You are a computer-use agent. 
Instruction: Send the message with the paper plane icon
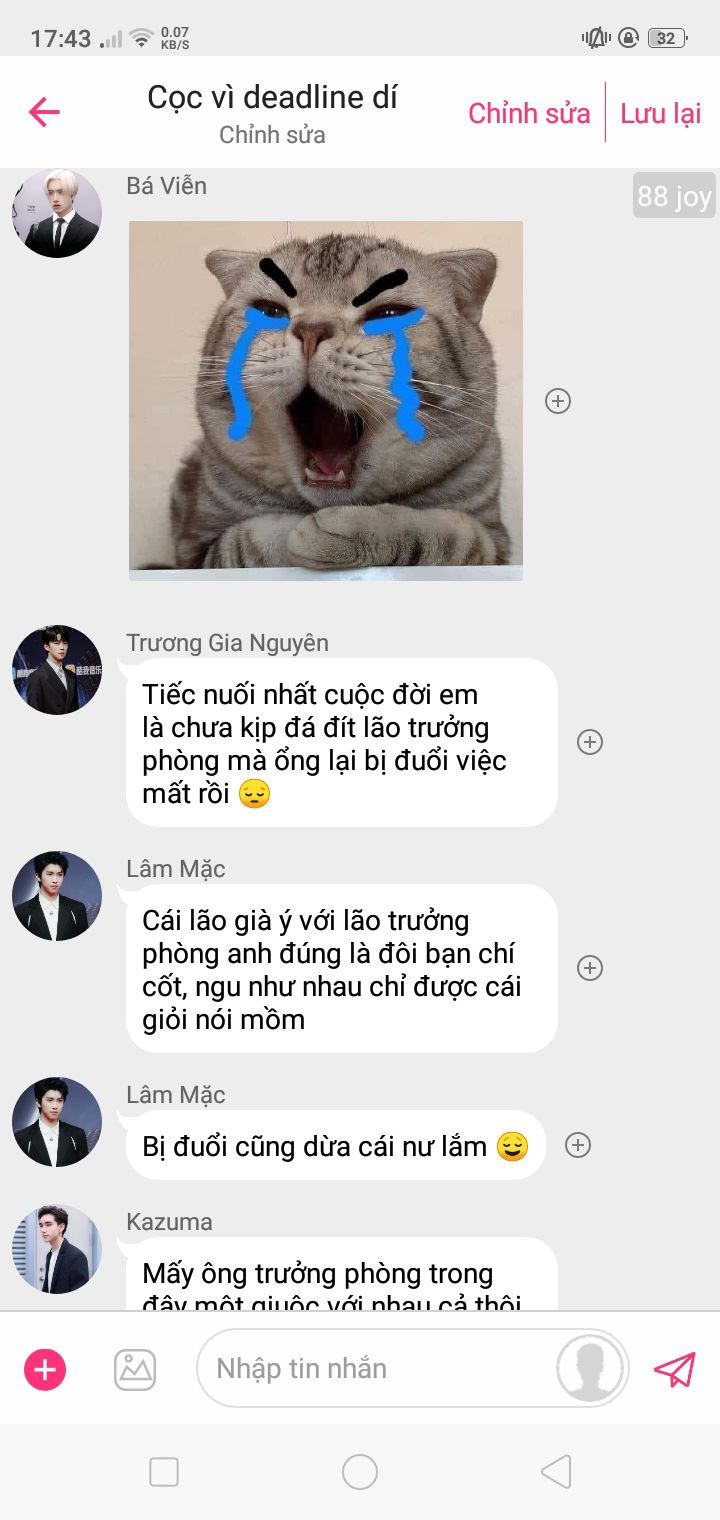click(675, 1368)
